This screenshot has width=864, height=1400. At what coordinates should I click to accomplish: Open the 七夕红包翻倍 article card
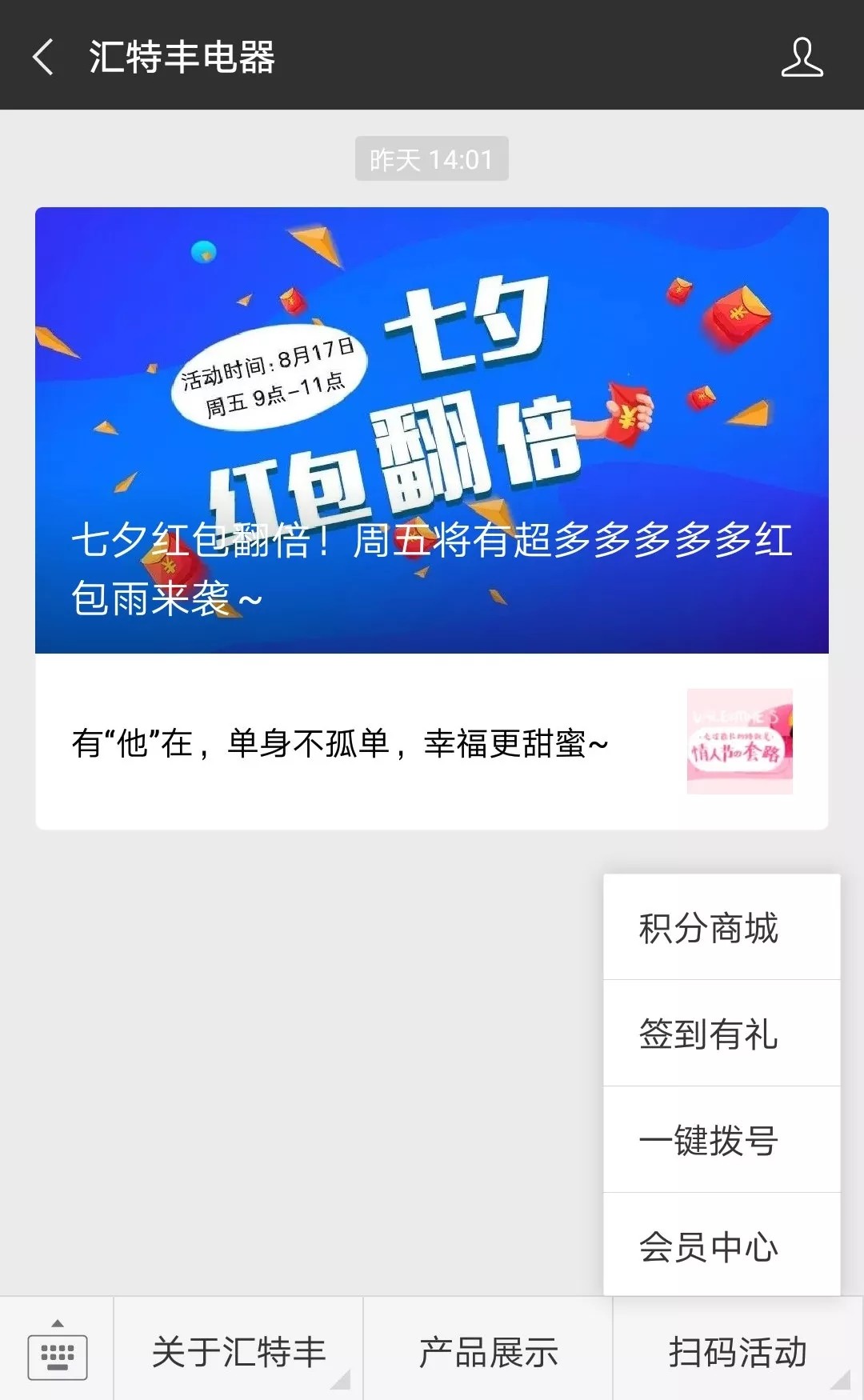click(432, 430)
